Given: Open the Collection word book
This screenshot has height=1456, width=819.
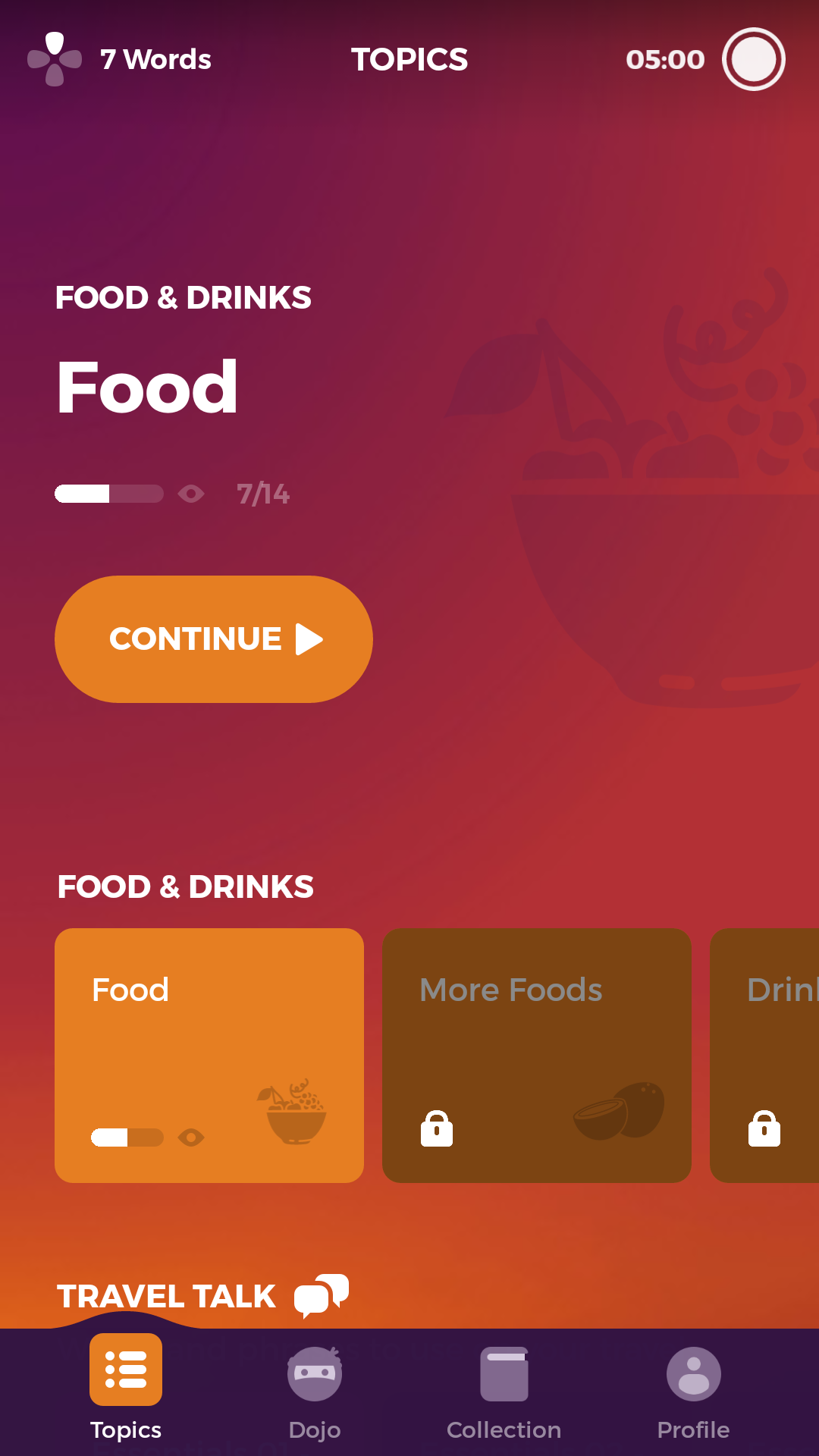Looking at the screenshot, I should (x=504, y=1373).
